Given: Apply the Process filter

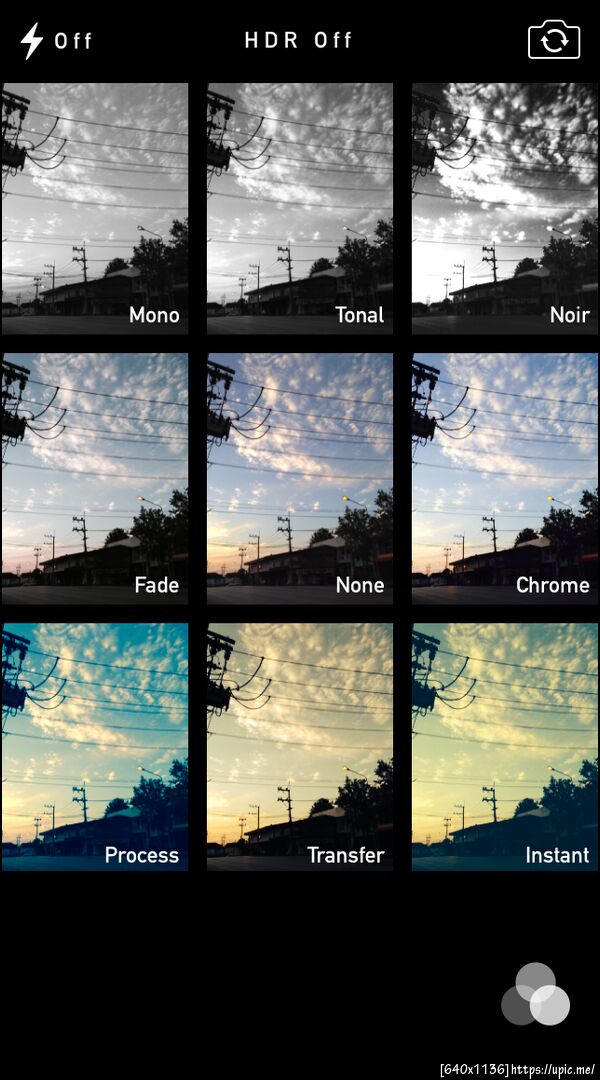Looking at the screenshot, I should (95, 747).
